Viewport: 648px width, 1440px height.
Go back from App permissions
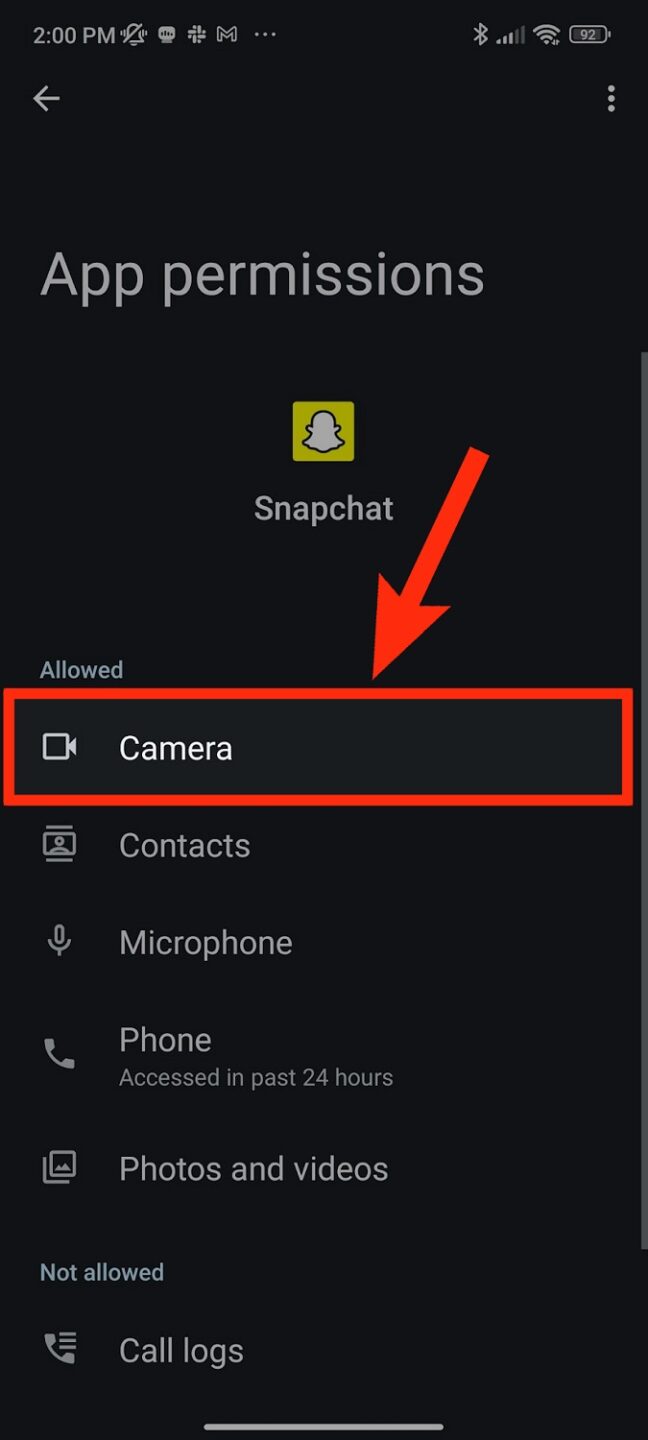tap(46, 98)
